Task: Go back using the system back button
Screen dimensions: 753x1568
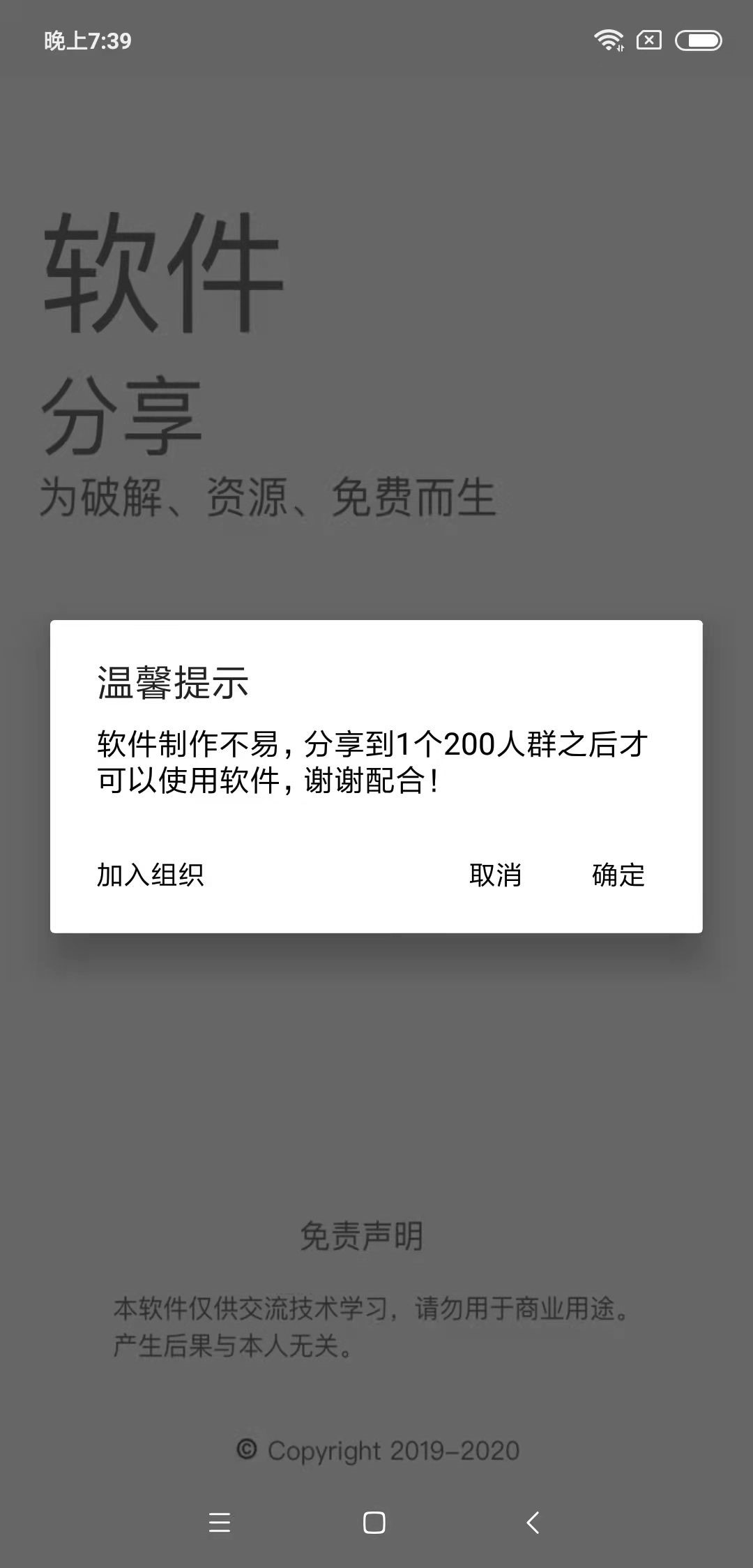Action: (533, 1523)
